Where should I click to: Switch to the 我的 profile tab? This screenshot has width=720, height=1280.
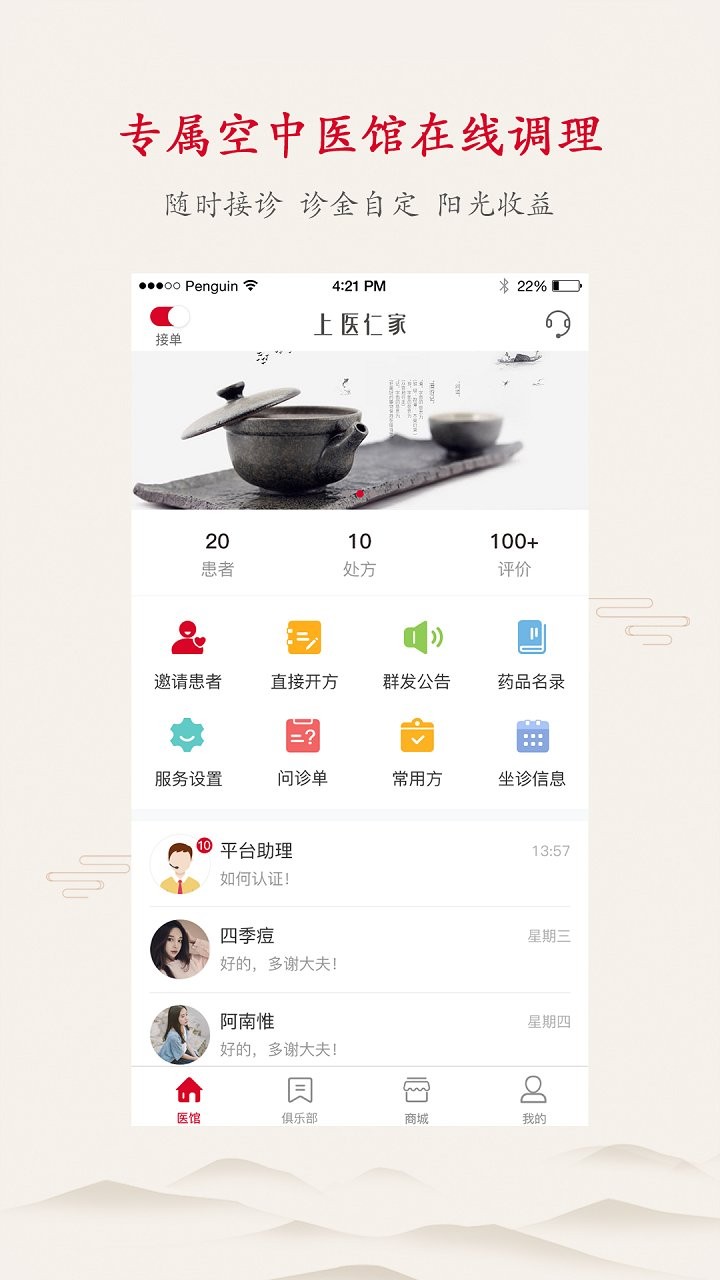(x=534, y=1097)
